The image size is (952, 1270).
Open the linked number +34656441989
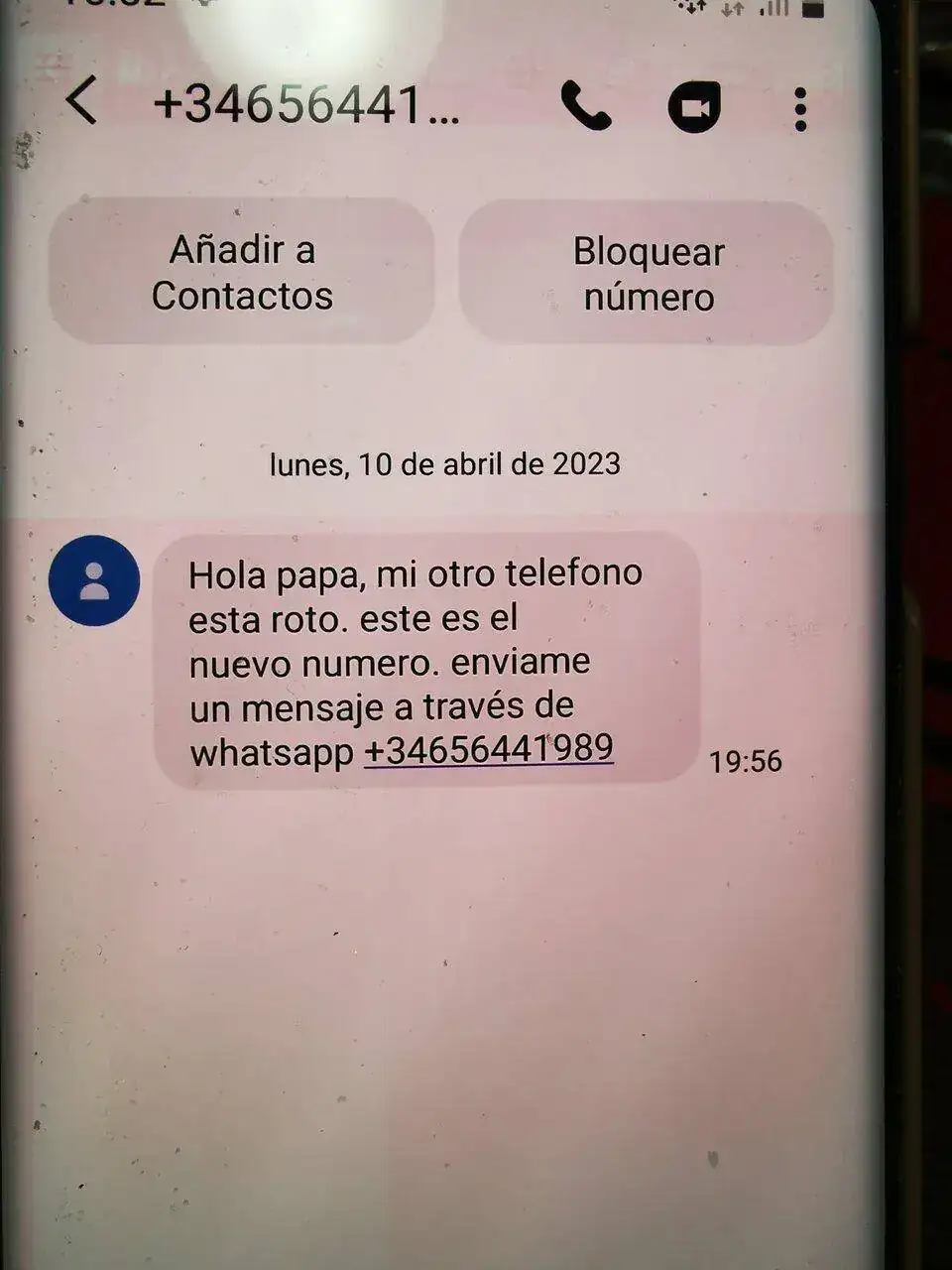(x=489, y=750)
